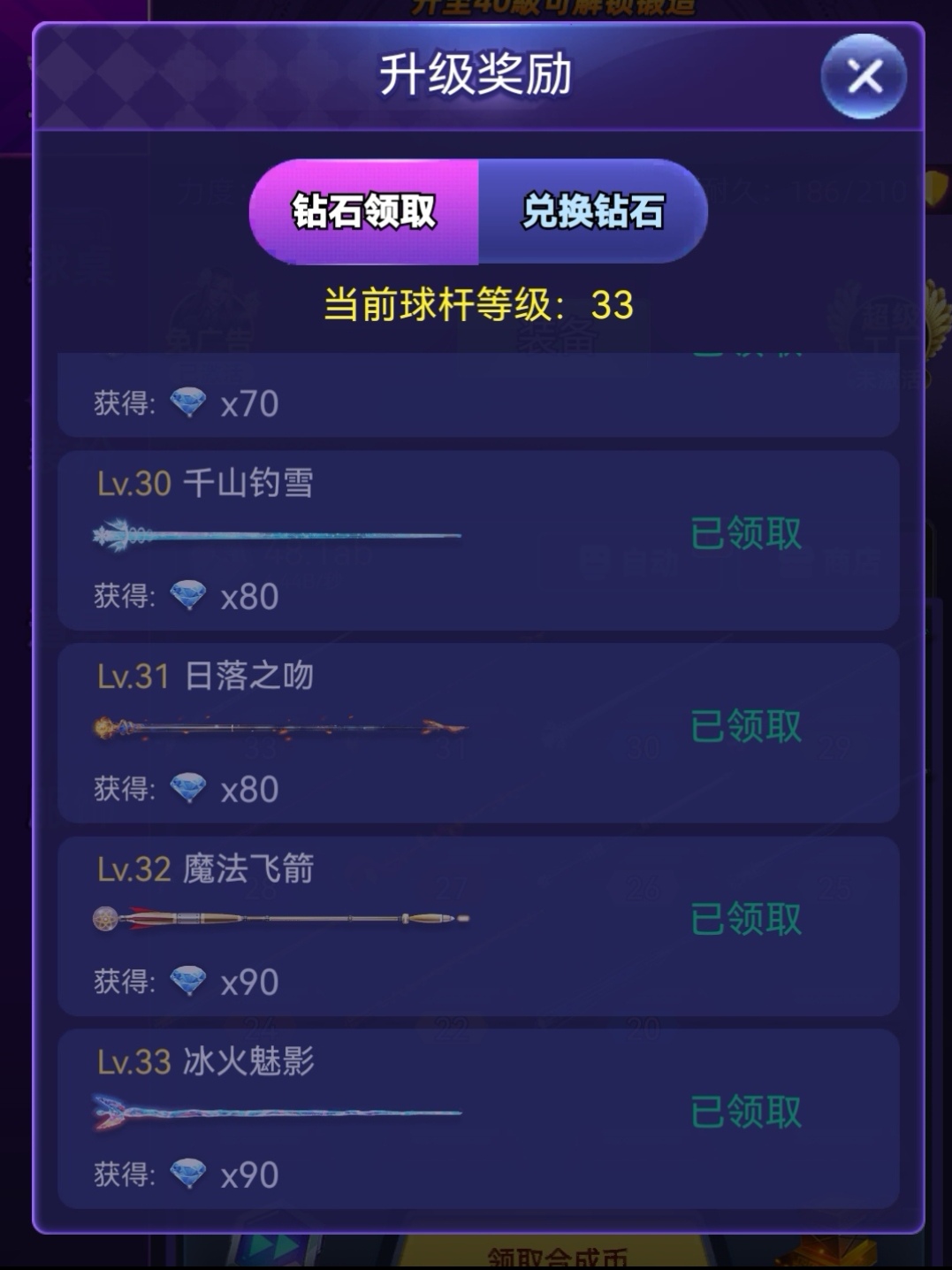Switch to the 兑换钻石 tab
Screen dimensions: 952x1270
[x=592, y=211]
